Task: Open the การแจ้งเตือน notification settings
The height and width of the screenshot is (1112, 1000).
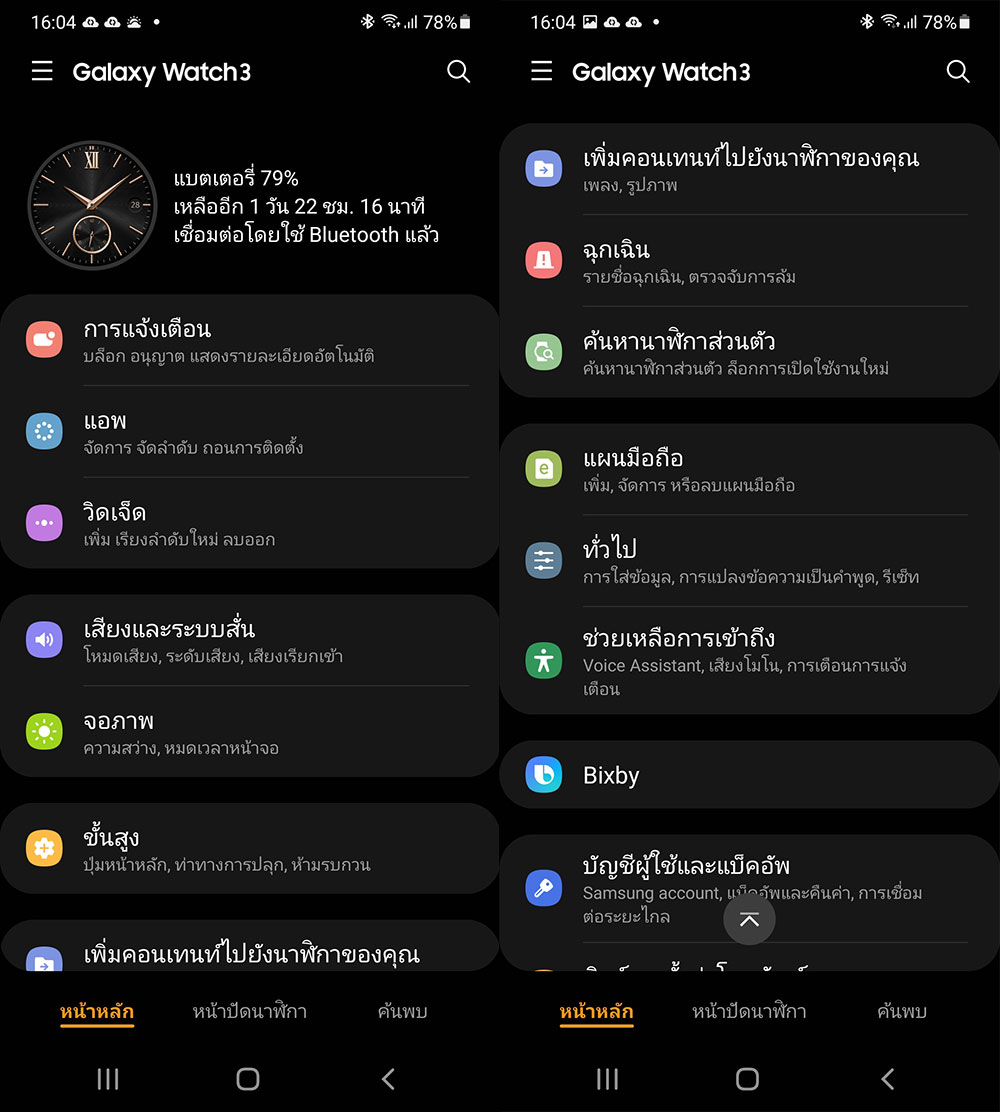Action: (x=250, y=340)
